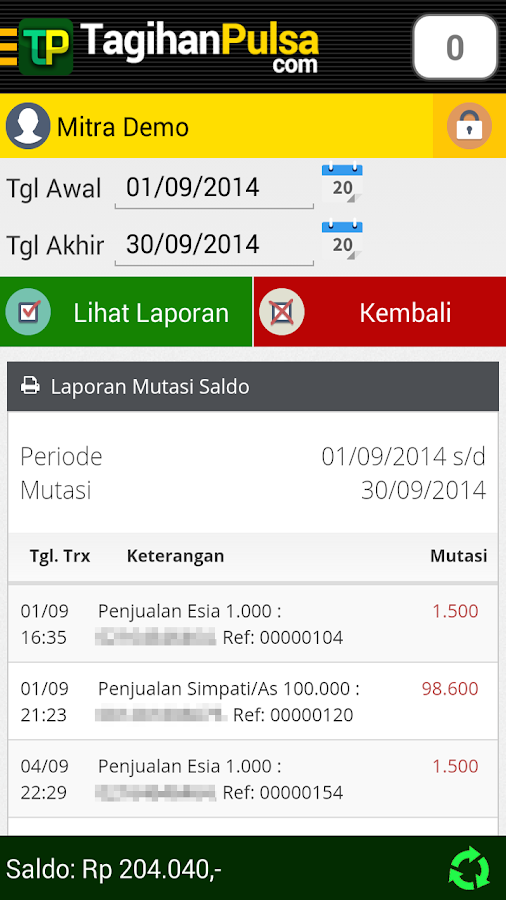506x900 pixels.
Task: Open the hamburger drawer menu
Action: 8,47
